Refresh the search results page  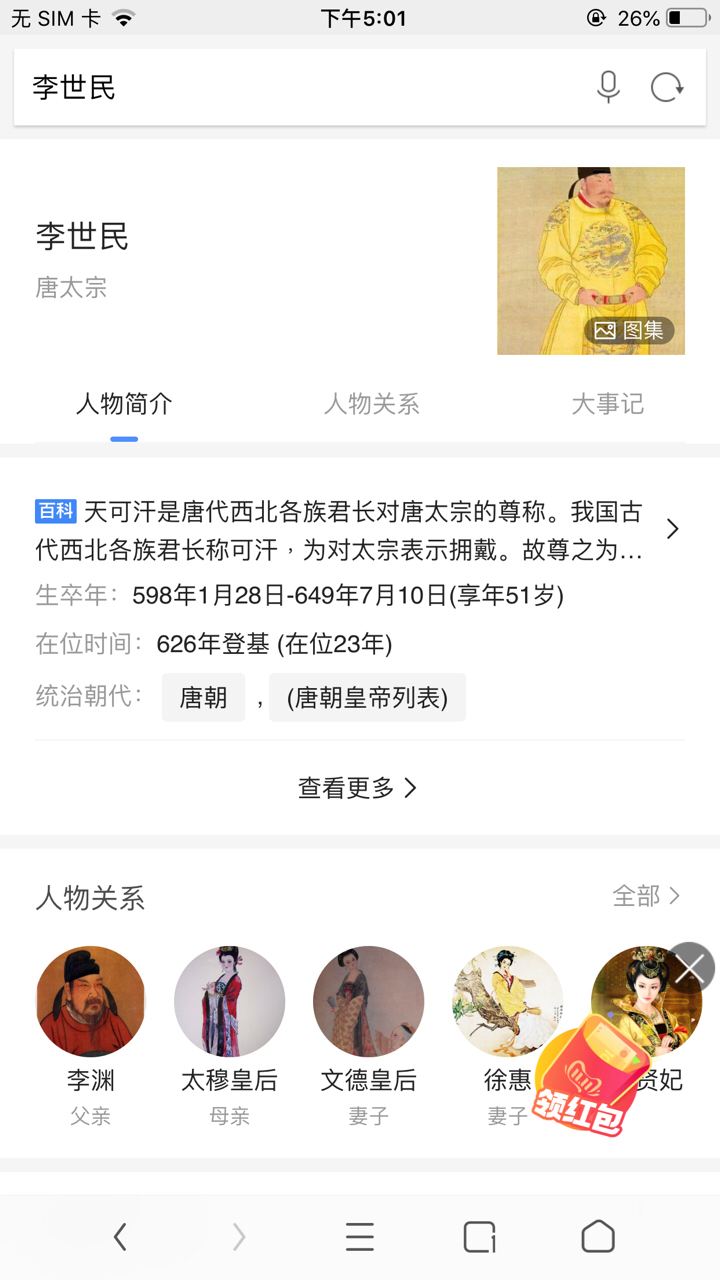(x=667, y=88)
